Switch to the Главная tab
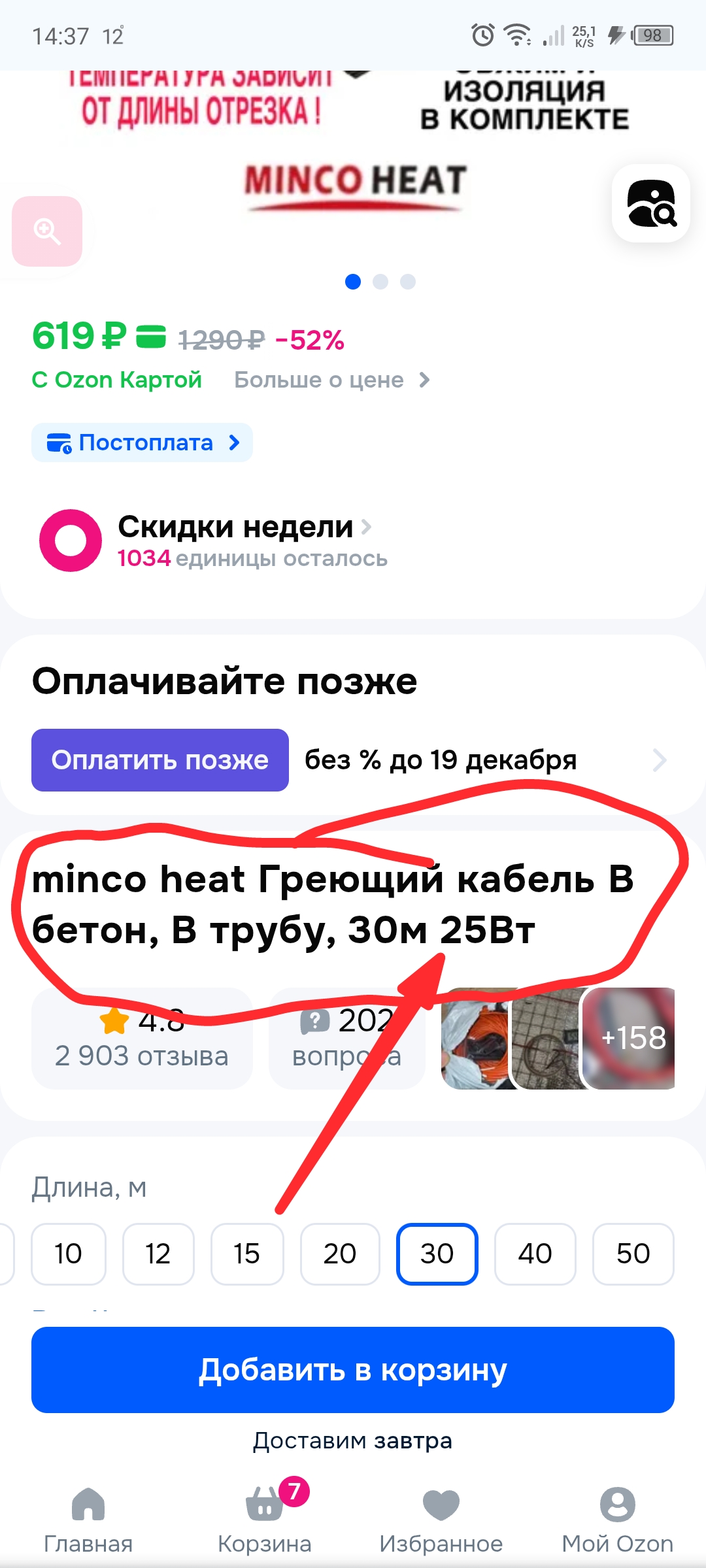This screenshot has height=1568, width=706. point(88,1520)
